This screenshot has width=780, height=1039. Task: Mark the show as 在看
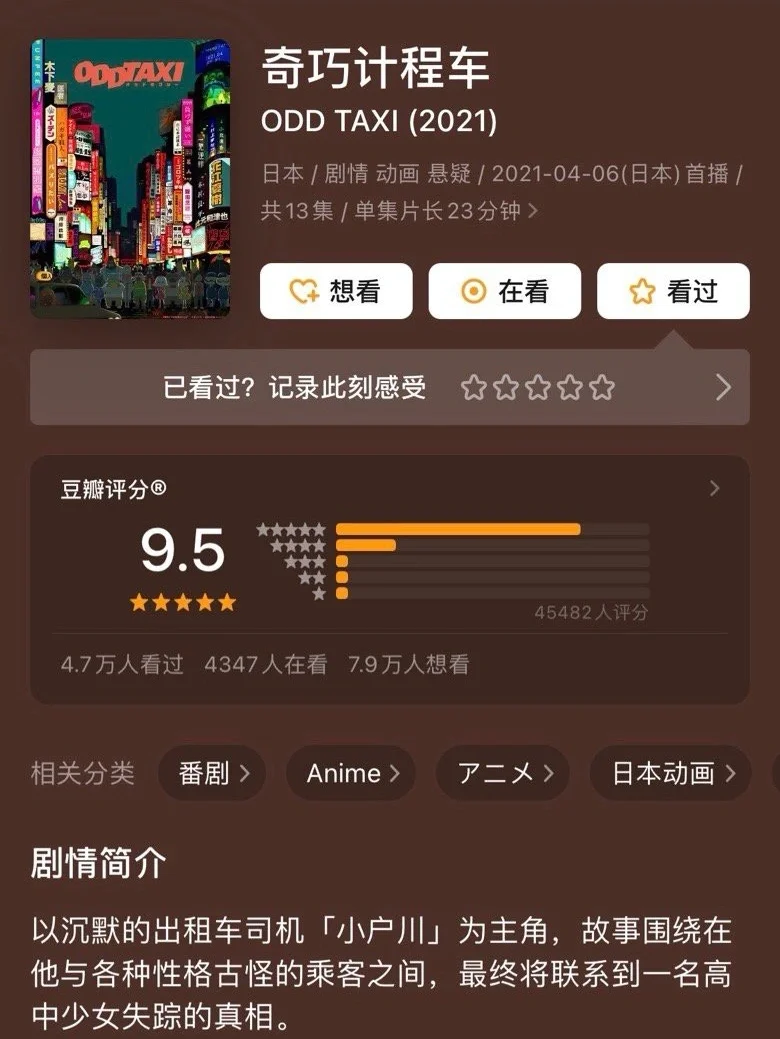click(505, 291)
